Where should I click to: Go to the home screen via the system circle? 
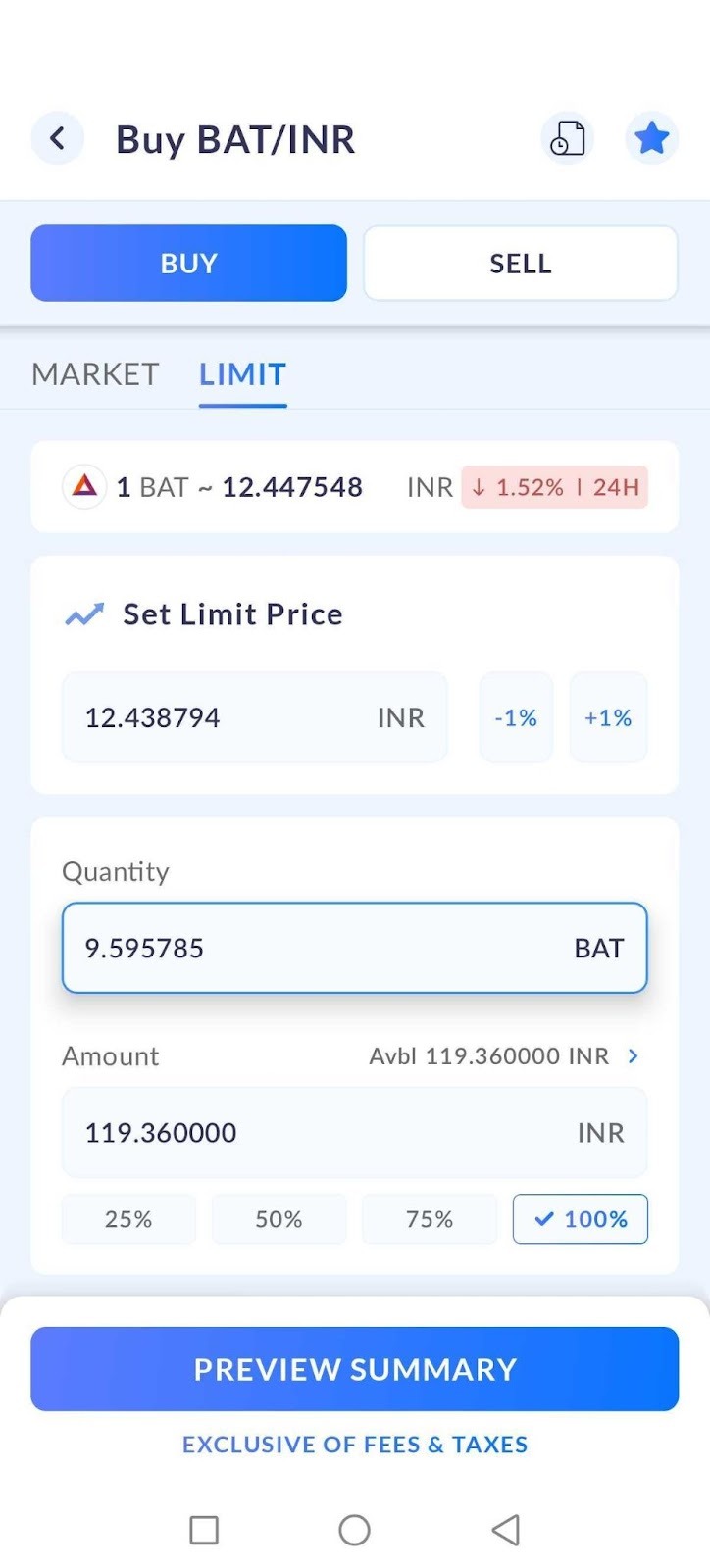[354, 1530]
